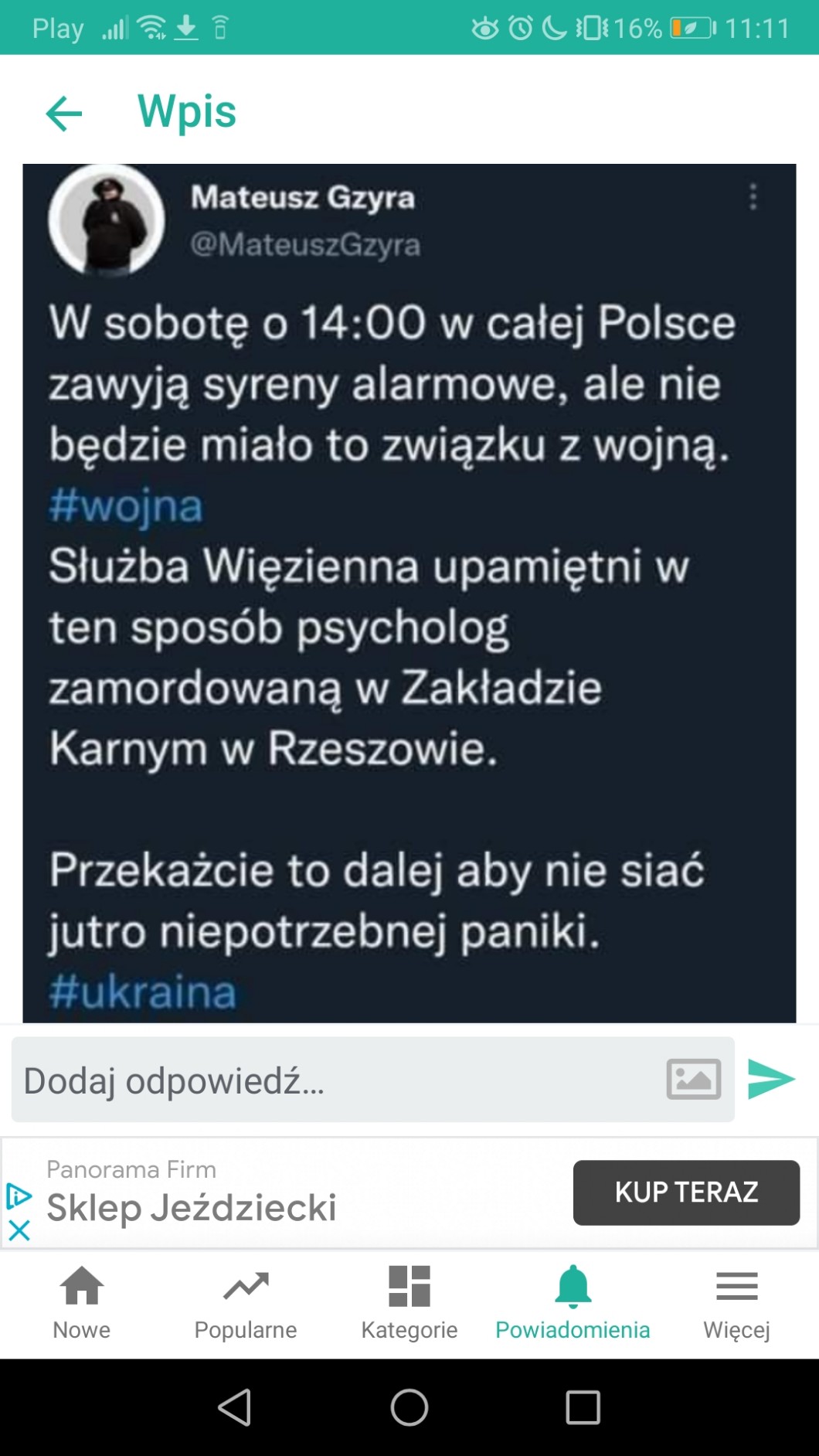Switch to the Popularne tab

[x=246, y=1303]
